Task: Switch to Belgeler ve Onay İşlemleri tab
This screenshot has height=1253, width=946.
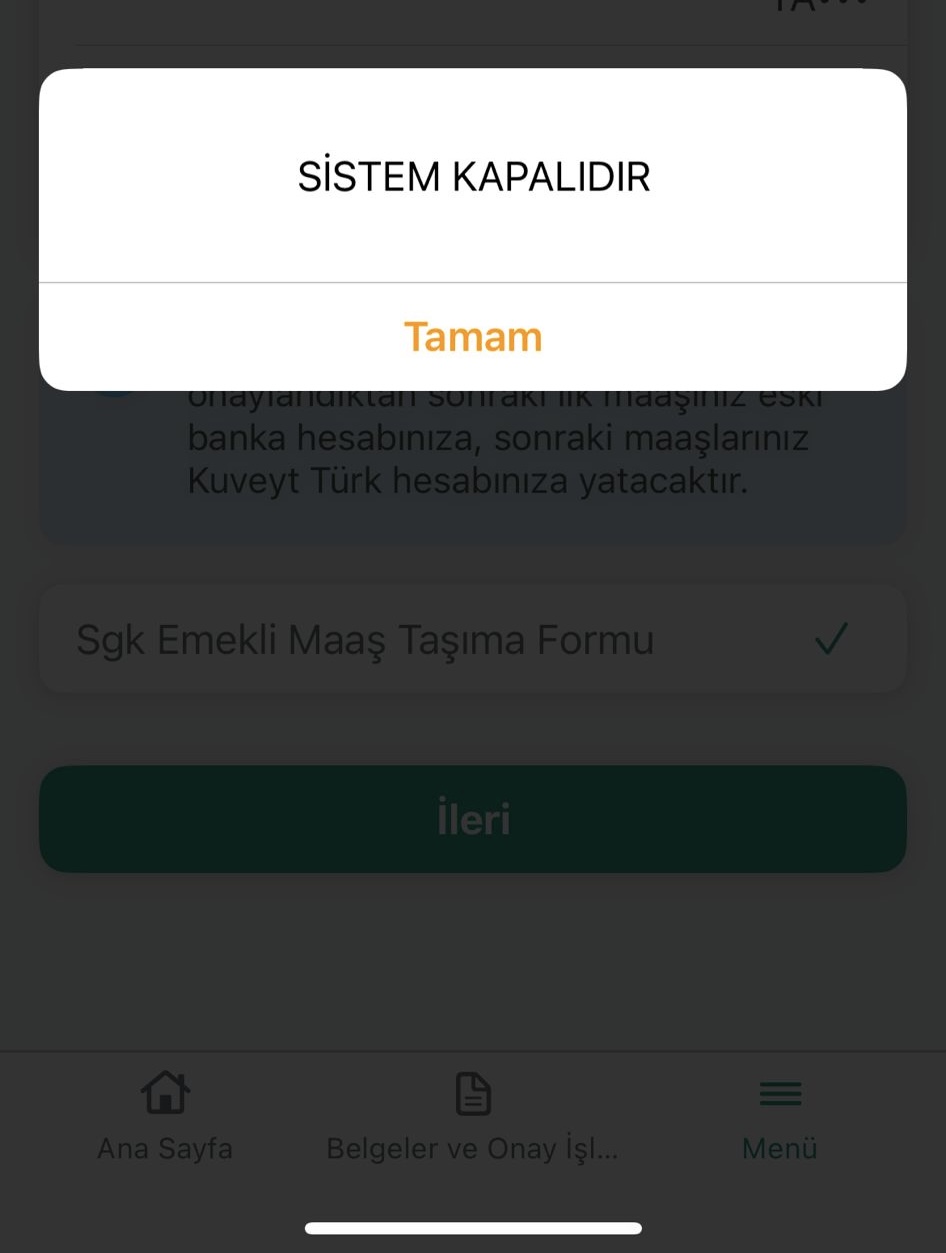Action: coord(473,1115)
